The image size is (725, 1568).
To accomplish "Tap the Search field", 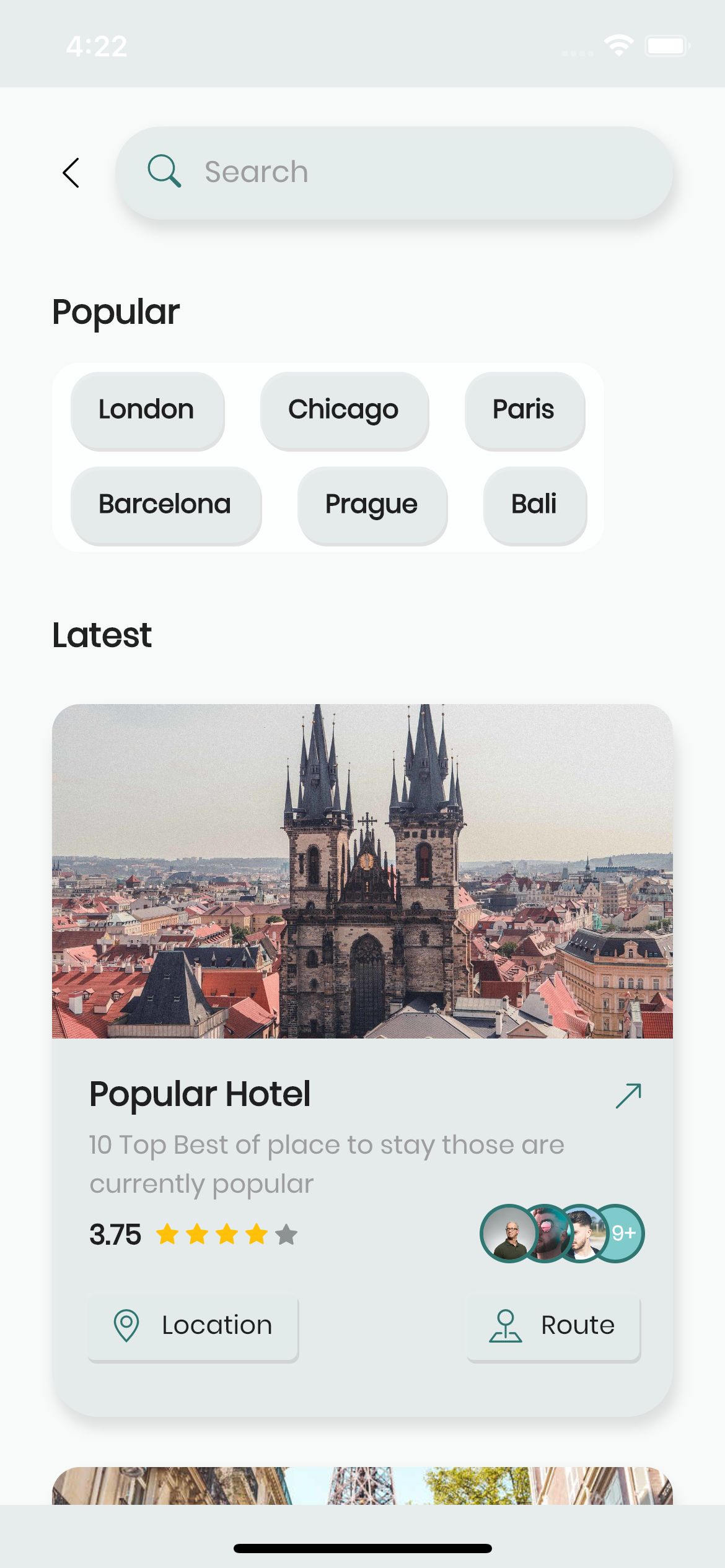I will (394, 173).
